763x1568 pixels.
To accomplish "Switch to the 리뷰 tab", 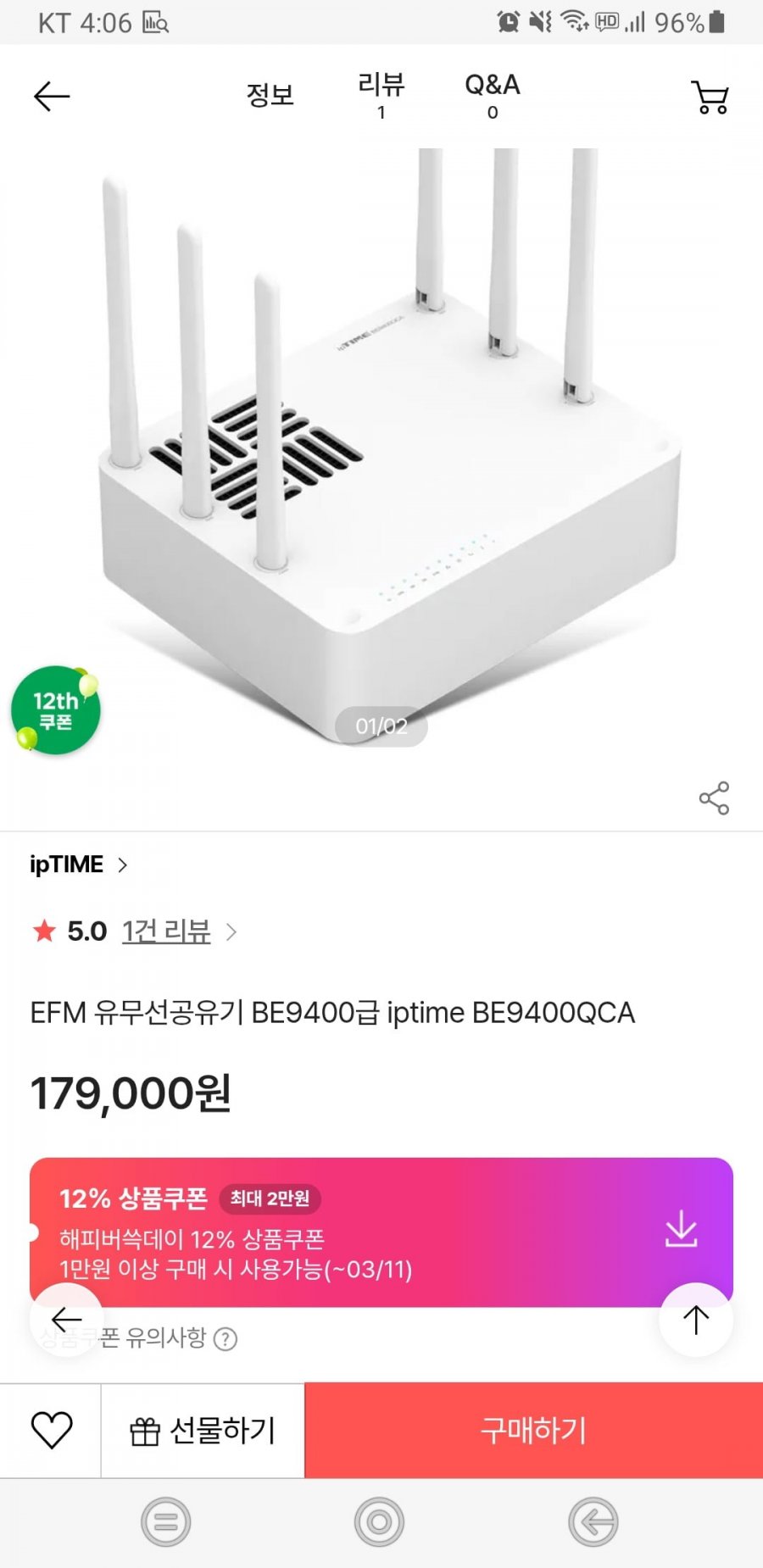I will coord(381,95).
